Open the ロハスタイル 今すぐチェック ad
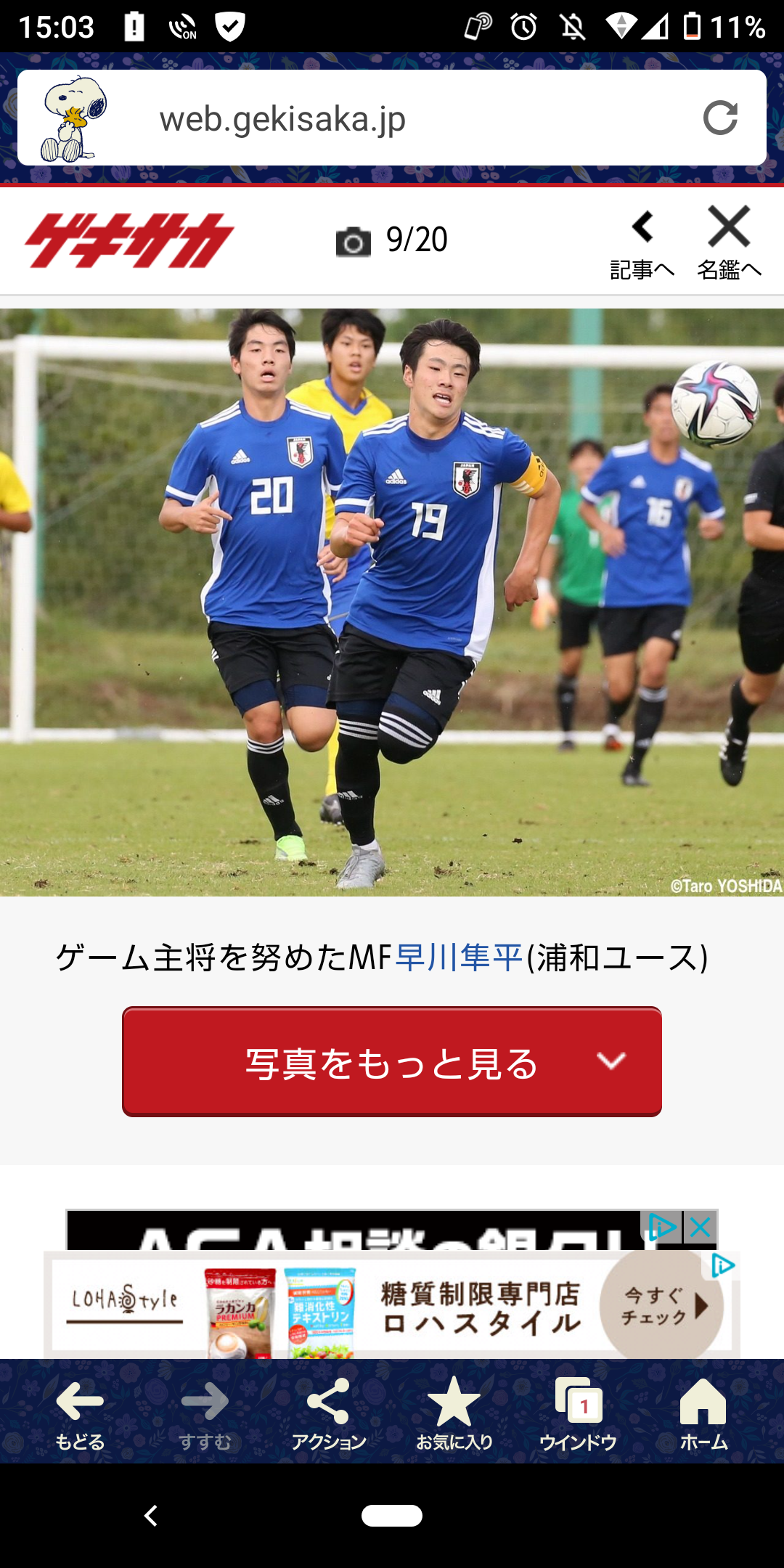The width and height of the screenshot is (784, 1568). [661, 1306]
